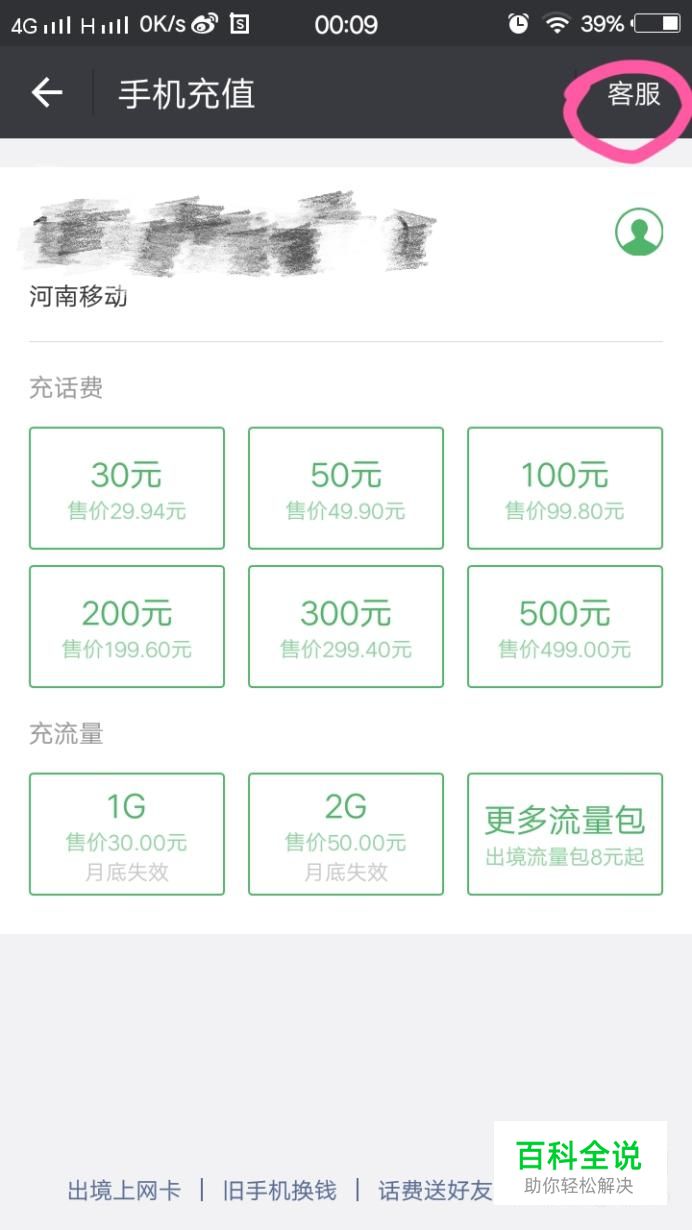Open the 旧手机换钱 link
Viewport: 692px width, 1230px height.
279,1190
